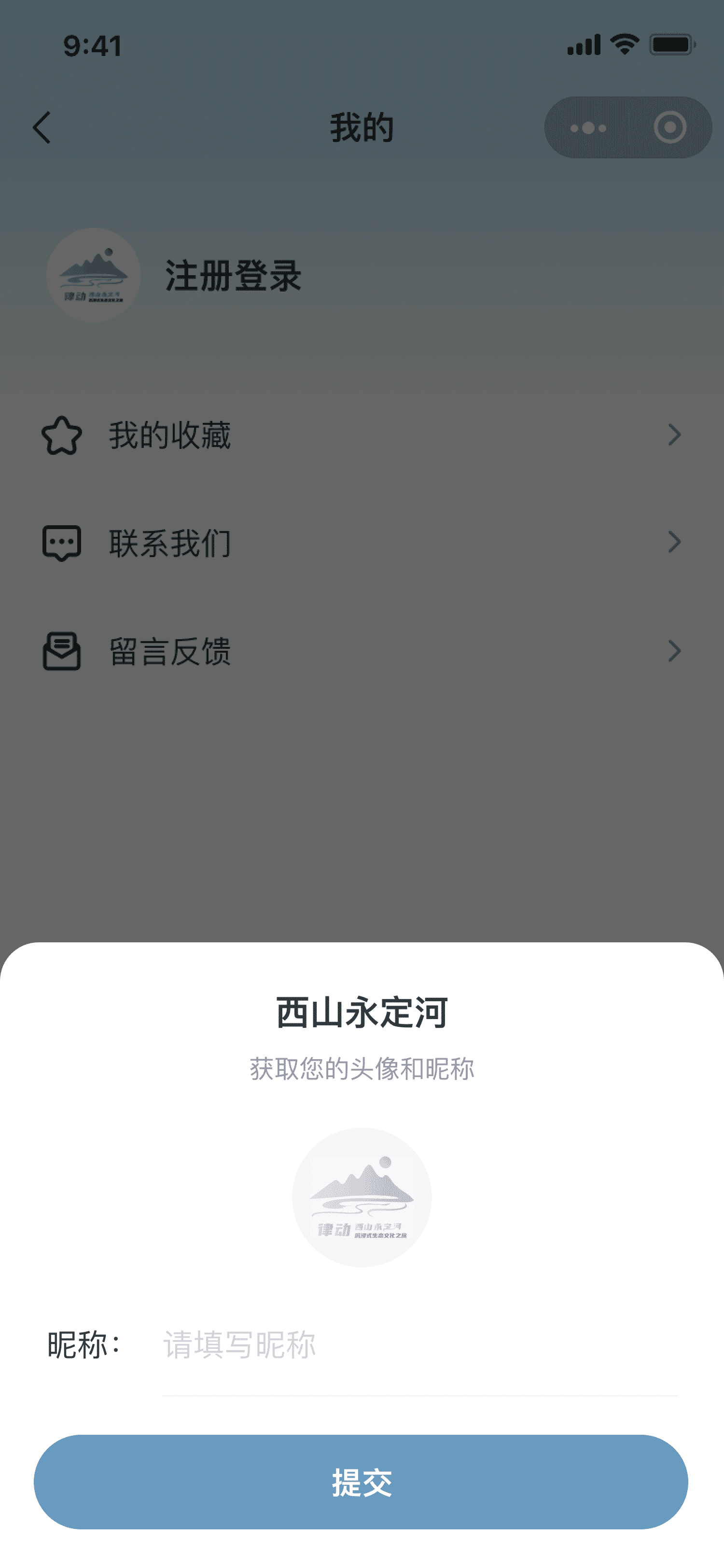Go back with the top-left arrow
The image size is (724, 1568).
42,127
